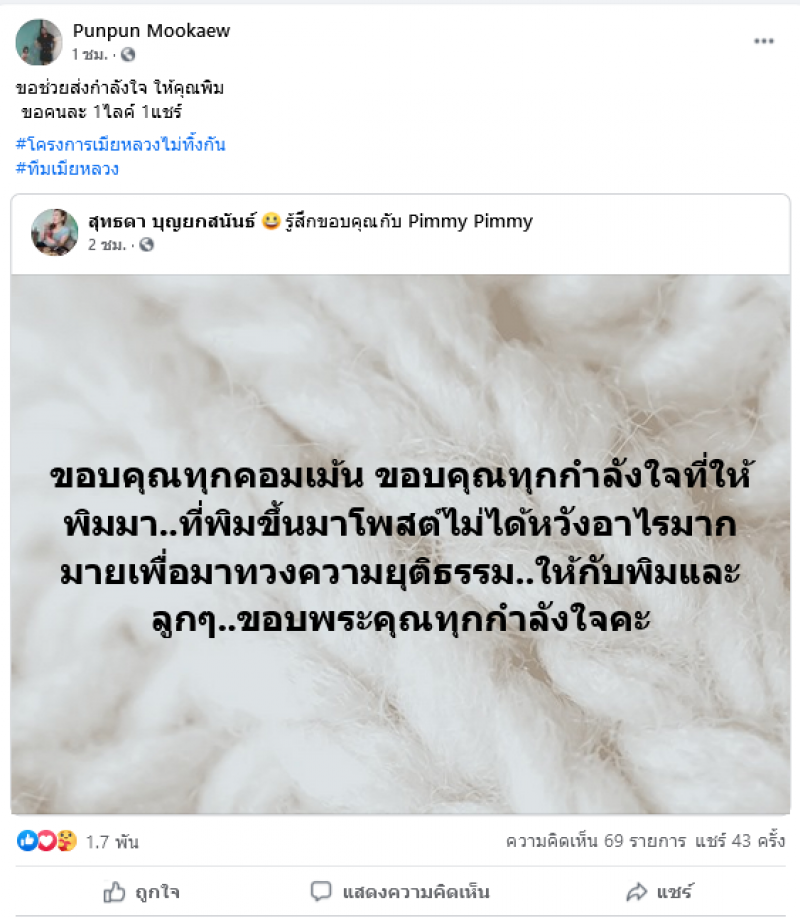Like the post with ถูกใจ

pos(141,892)
